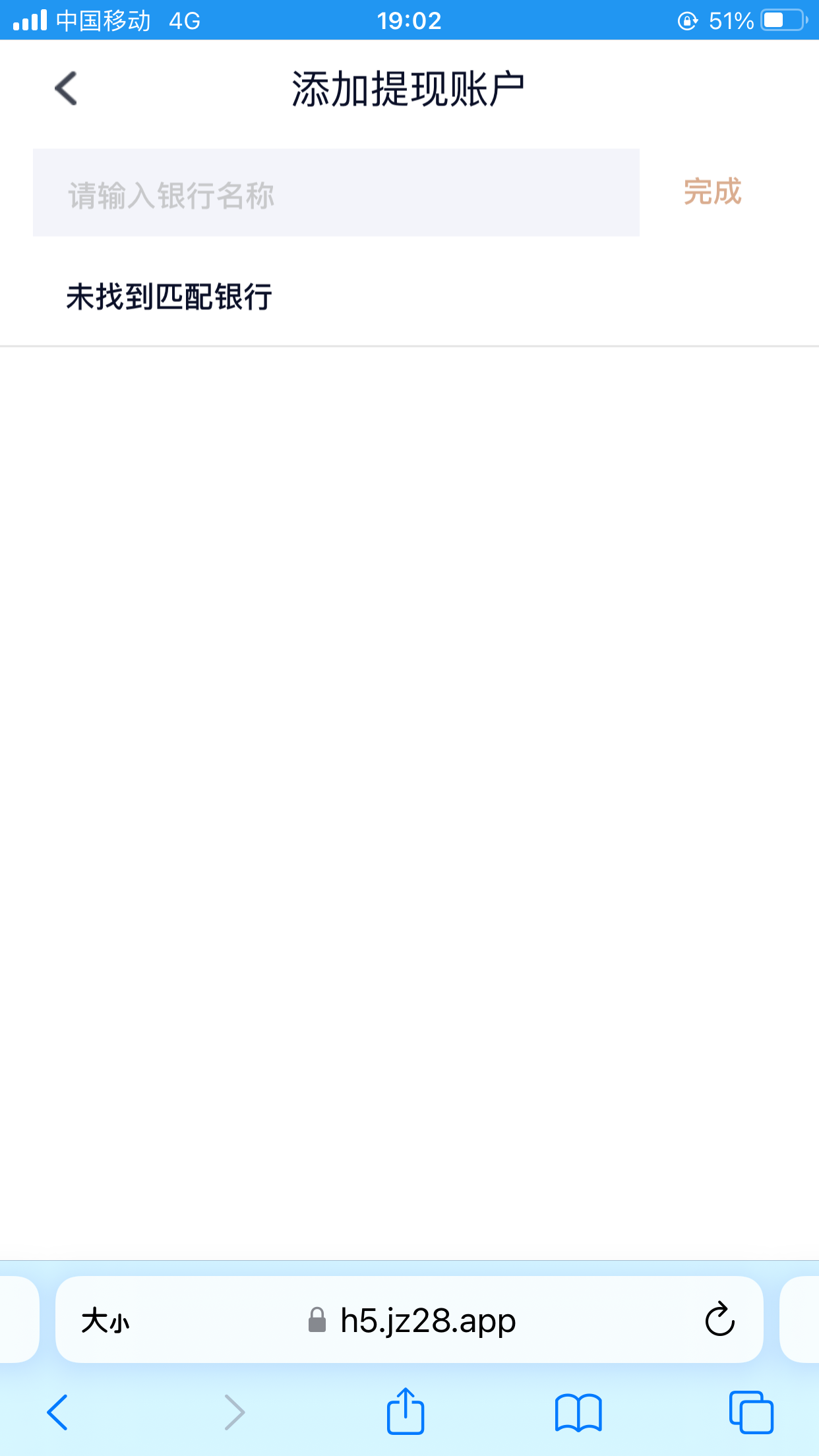This screenshot has width=819, height=1456.
Task: Reload the h5.jz28.app page
Action: [719, 1319]
